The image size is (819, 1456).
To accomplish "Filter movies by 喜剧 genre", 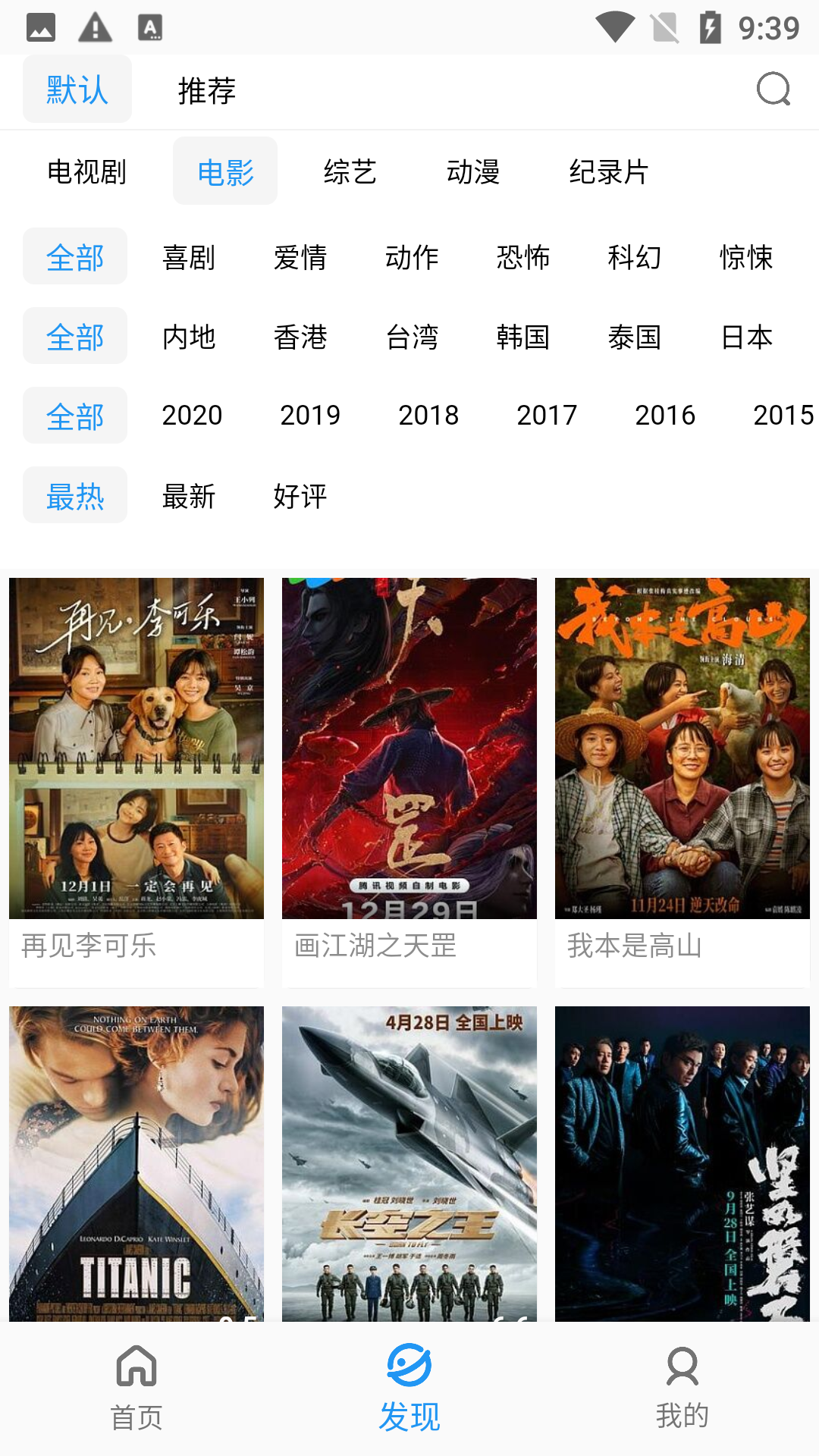I will click(x=189, y=258).
